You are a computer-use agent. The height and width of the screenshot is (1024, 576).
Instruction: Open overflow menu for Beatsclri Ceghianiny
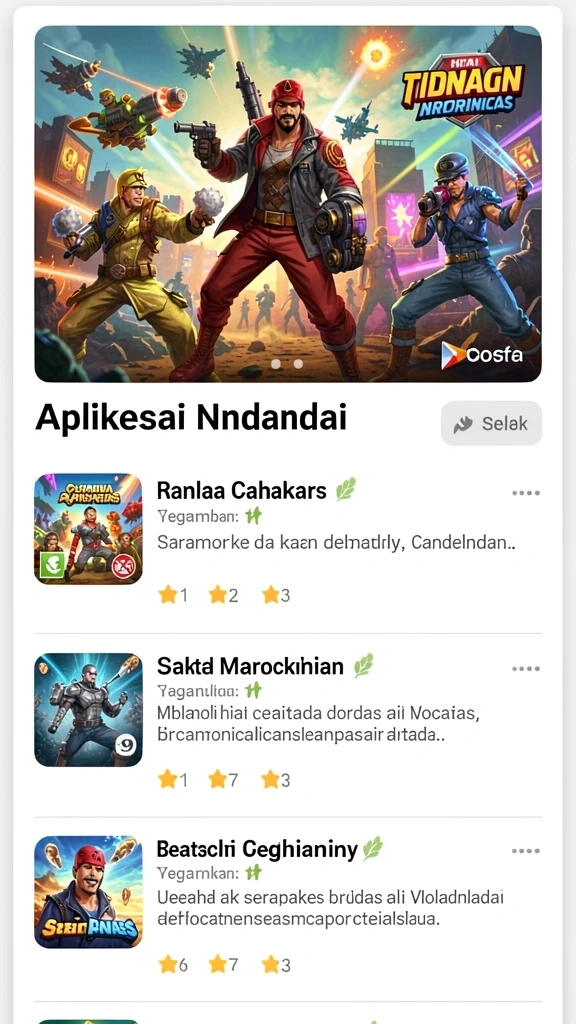[526, 851]
